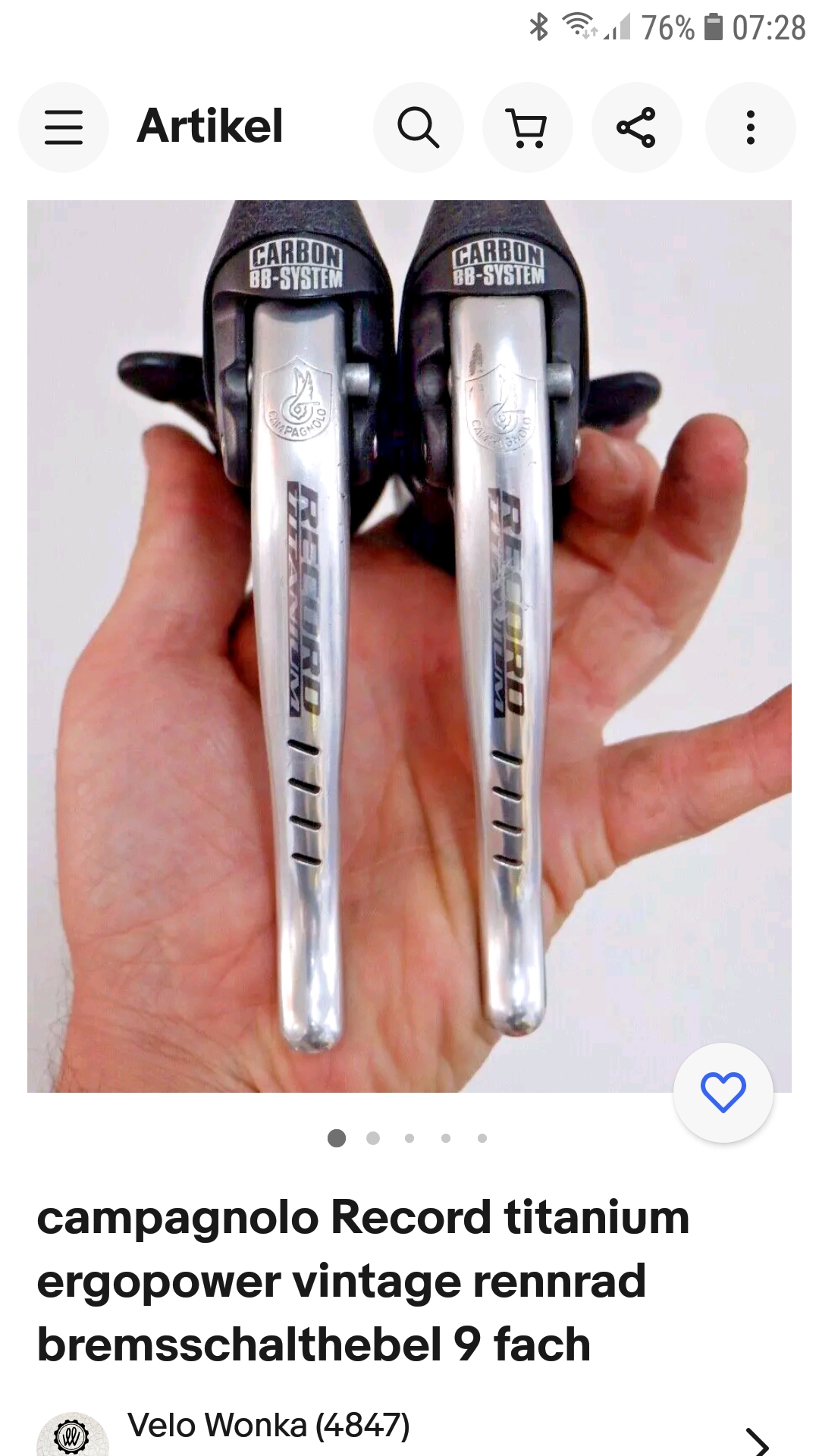Jump to the second photo indicator dot
The width and height of the screenshot is (819, 1456).
click(373, 1138)
